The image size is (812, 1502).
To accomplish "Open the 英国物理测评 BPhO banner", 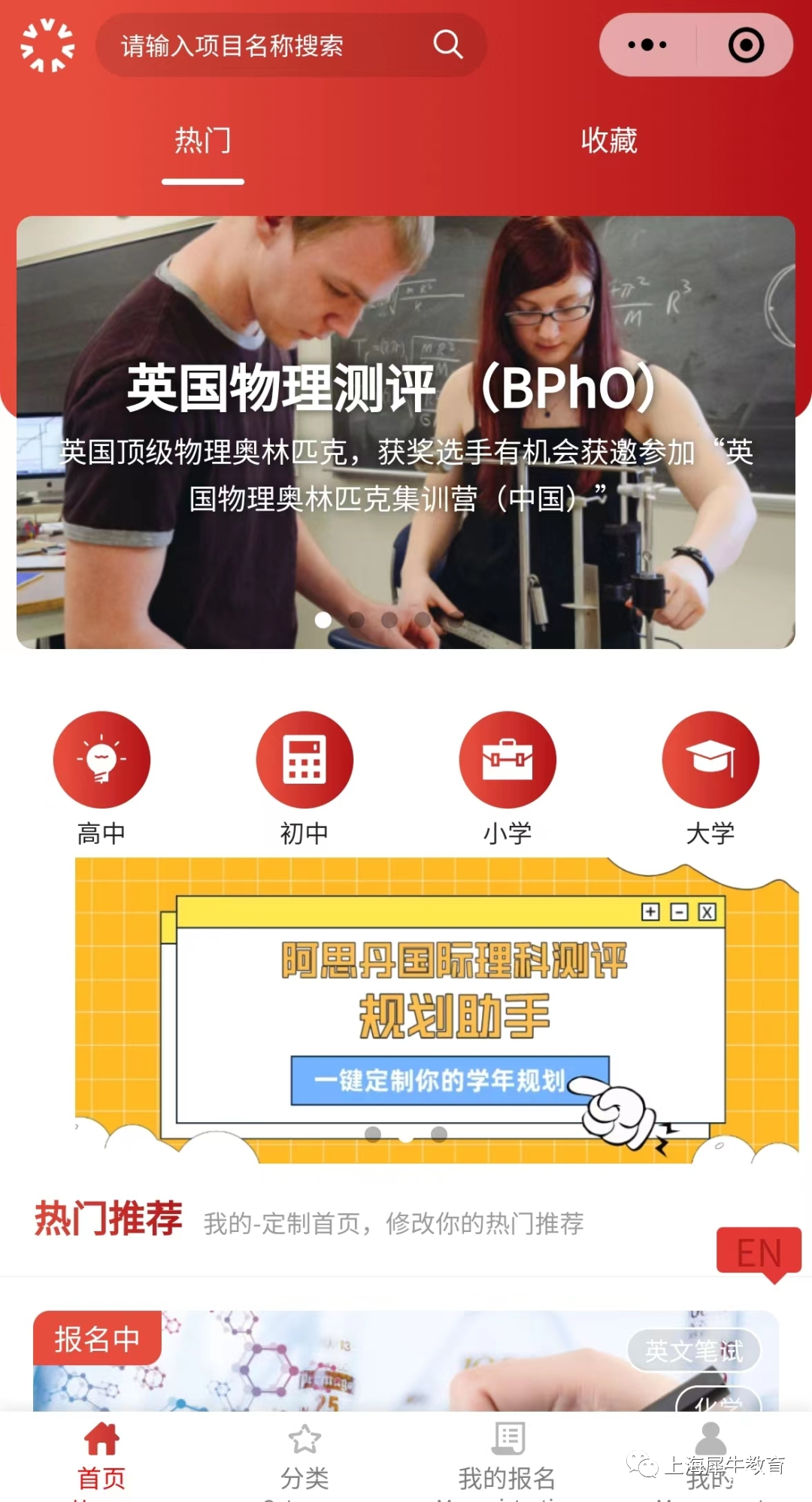I will click(406, 432).
